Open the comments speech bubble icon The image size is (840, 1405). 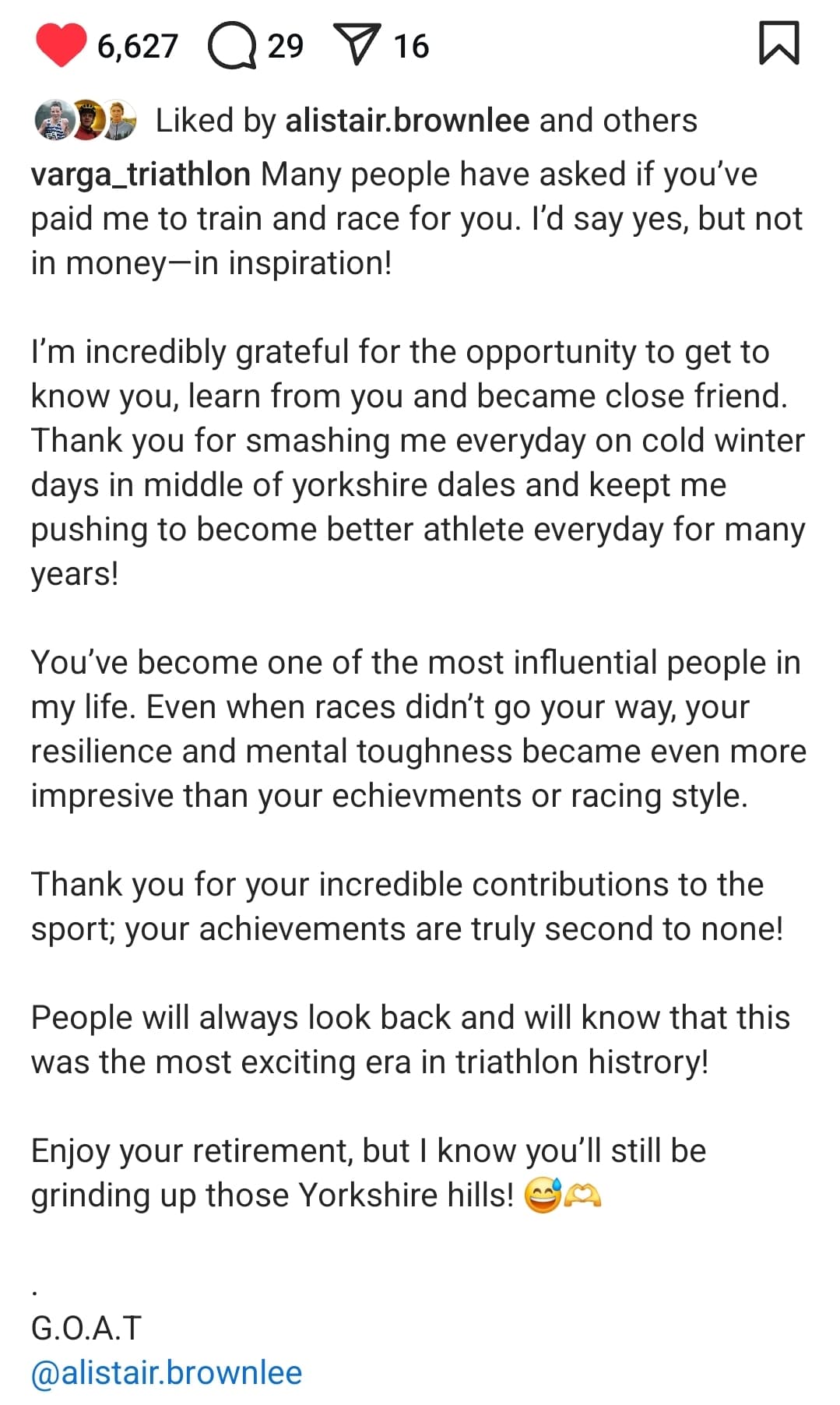[232, 46]
